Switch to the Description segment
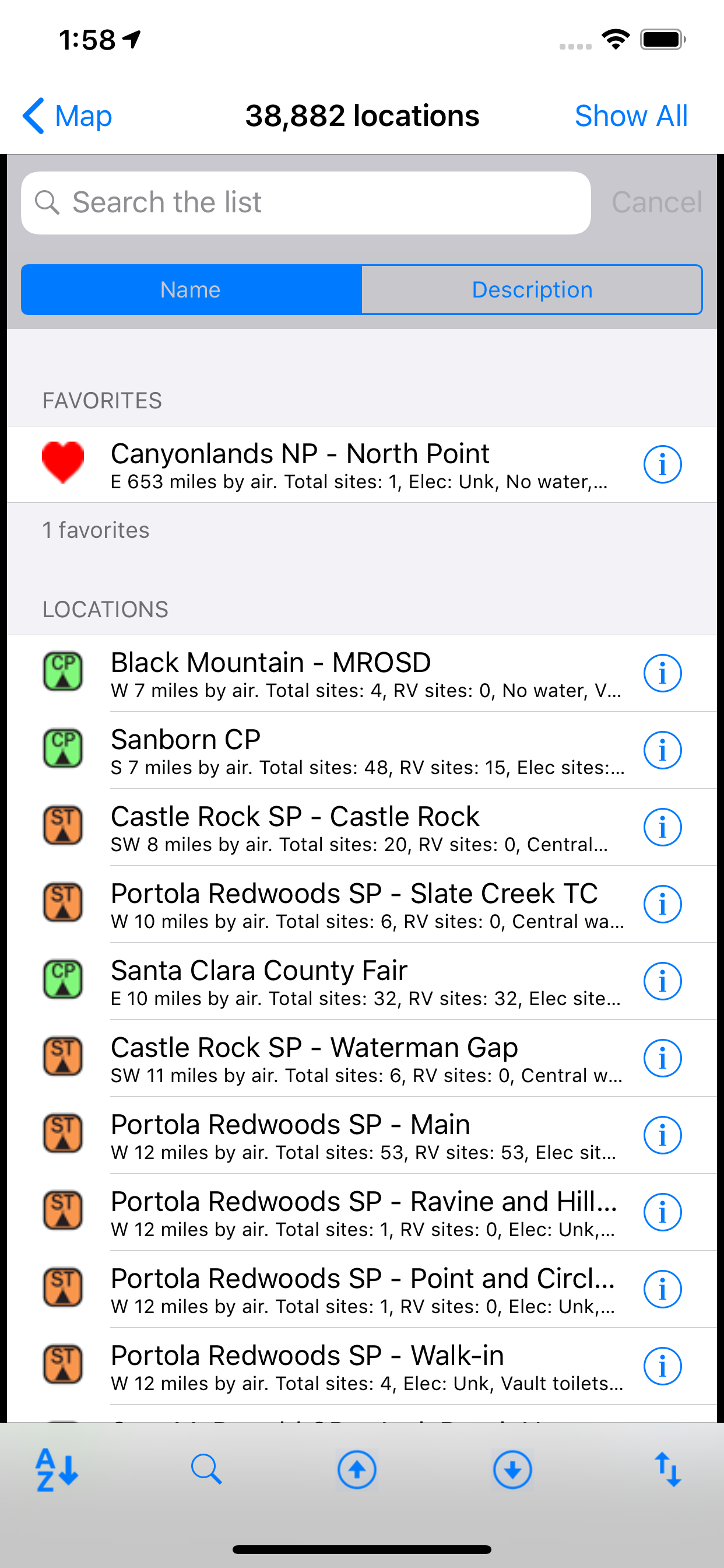Screen dimensions: 724x1568 coord(532,290)
